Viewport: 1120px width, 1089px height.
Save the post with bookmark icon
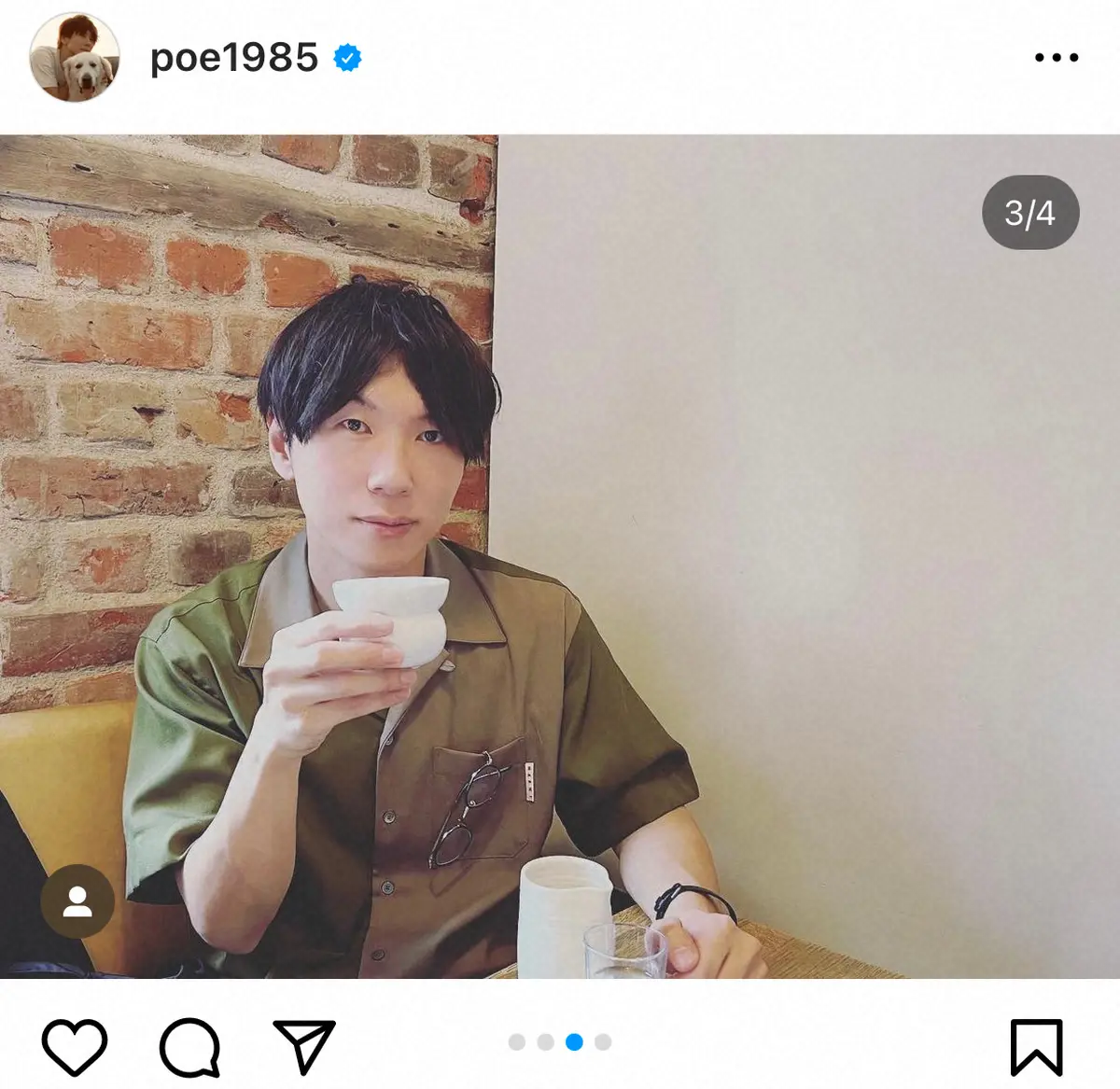1036,1047
